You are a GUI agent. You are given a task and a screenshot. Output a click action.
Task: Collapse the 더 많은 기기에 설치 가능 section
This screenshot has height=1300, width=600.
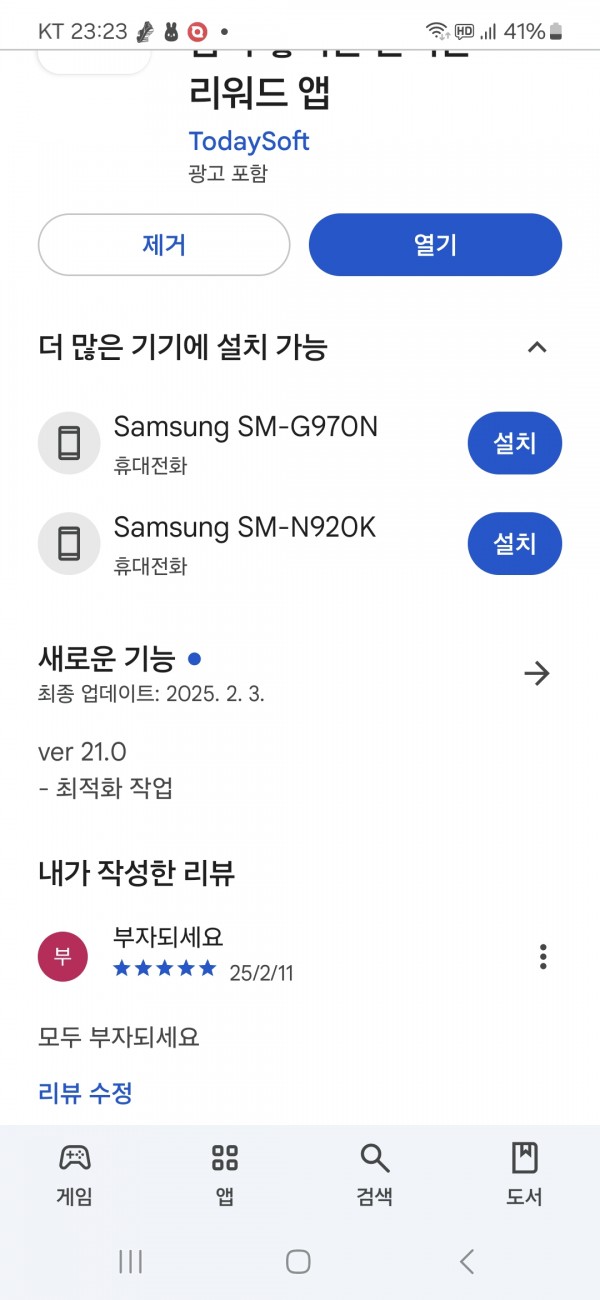tap(537, 347)
